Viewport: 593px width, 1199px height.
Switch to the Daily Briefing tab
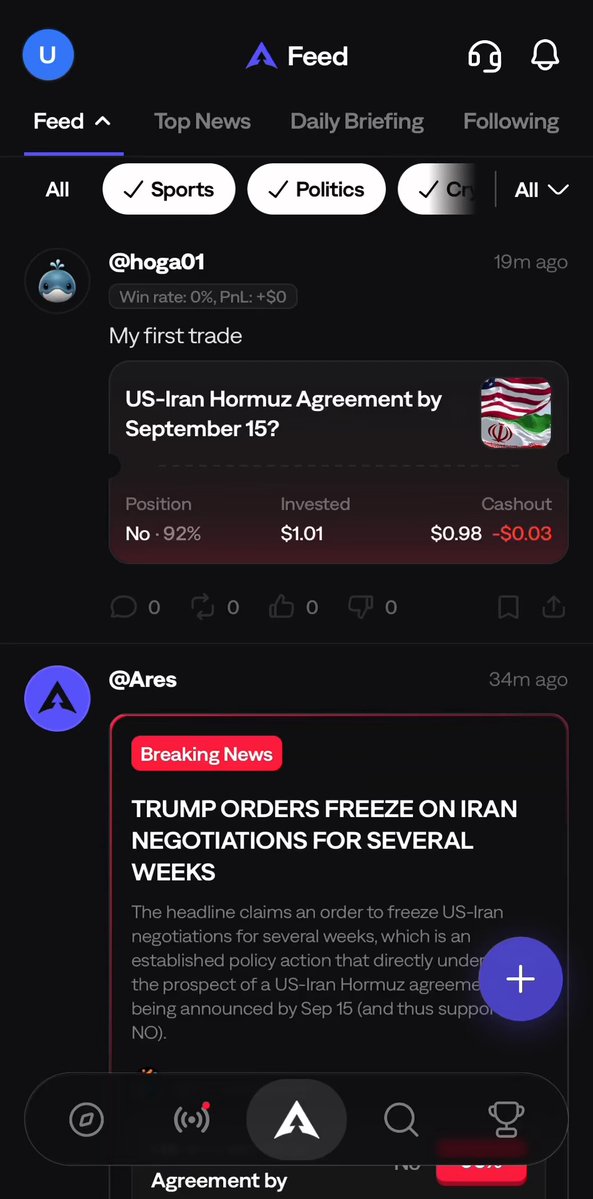tap(357, 122)
